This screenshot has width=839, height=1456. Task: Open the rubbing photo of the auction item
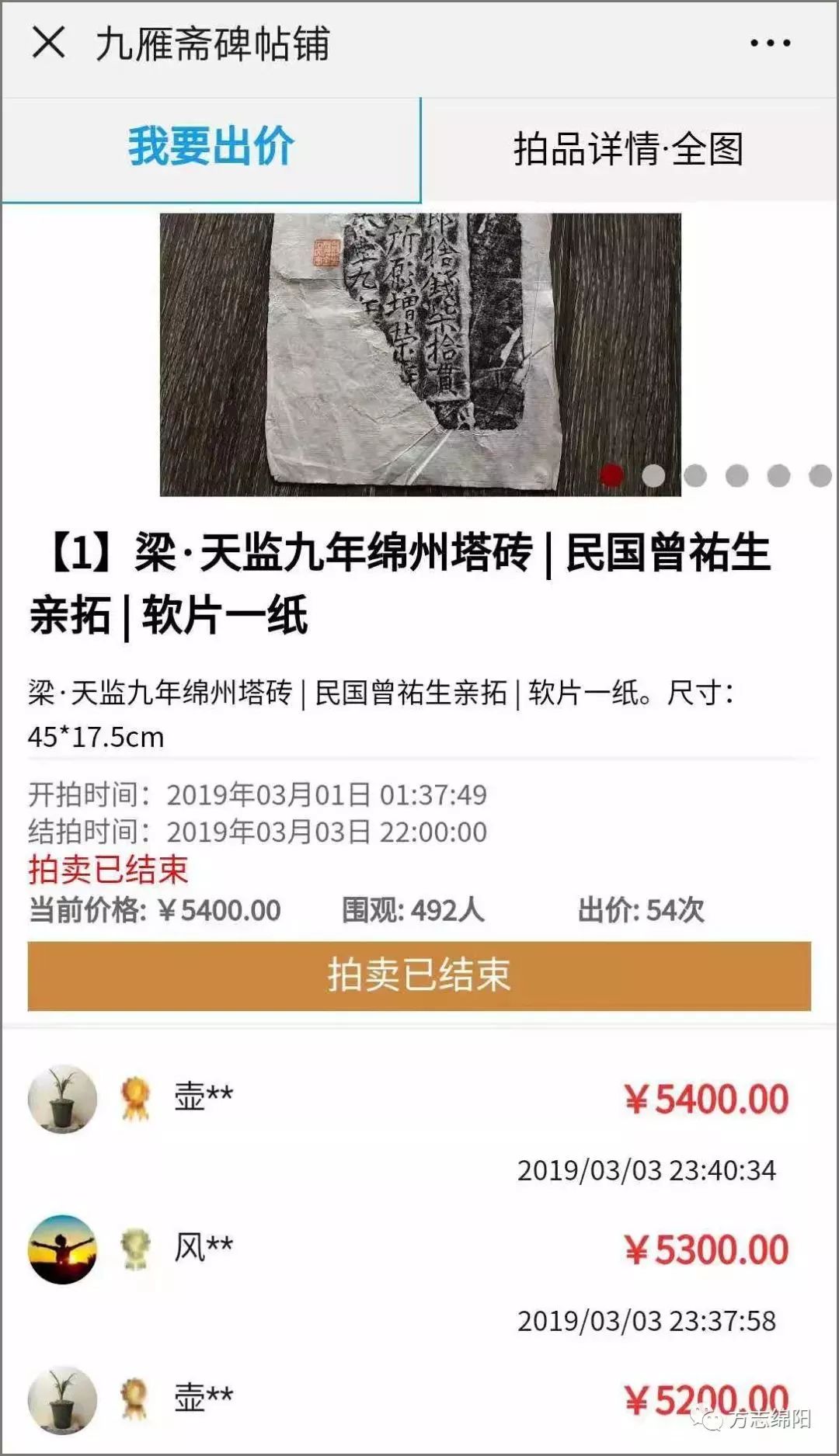[419, 354]
